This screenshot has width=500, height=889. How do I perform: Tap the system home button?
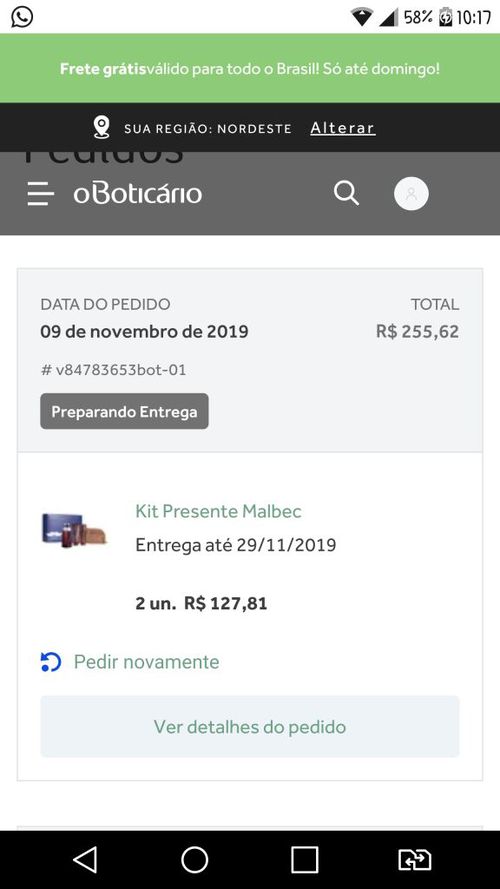click(194, 860)
